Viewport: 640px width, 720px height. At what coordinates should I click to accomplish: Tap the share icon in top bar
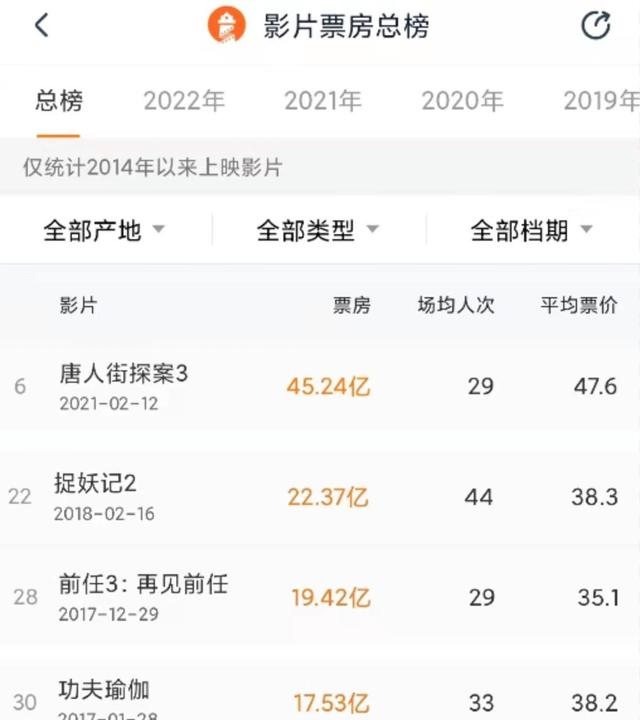click(596, 26)
